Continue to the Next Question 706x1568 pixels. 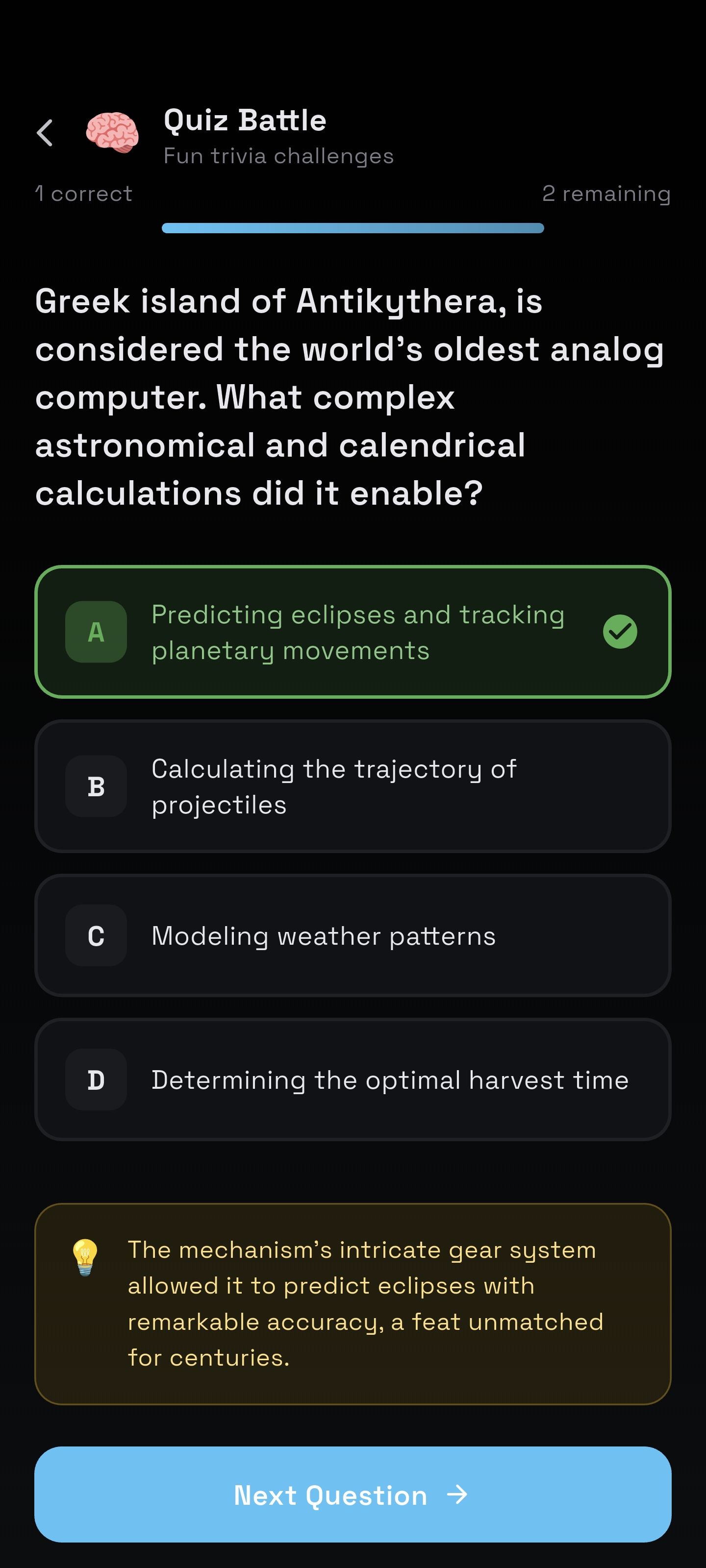[x=352, y=1494]
